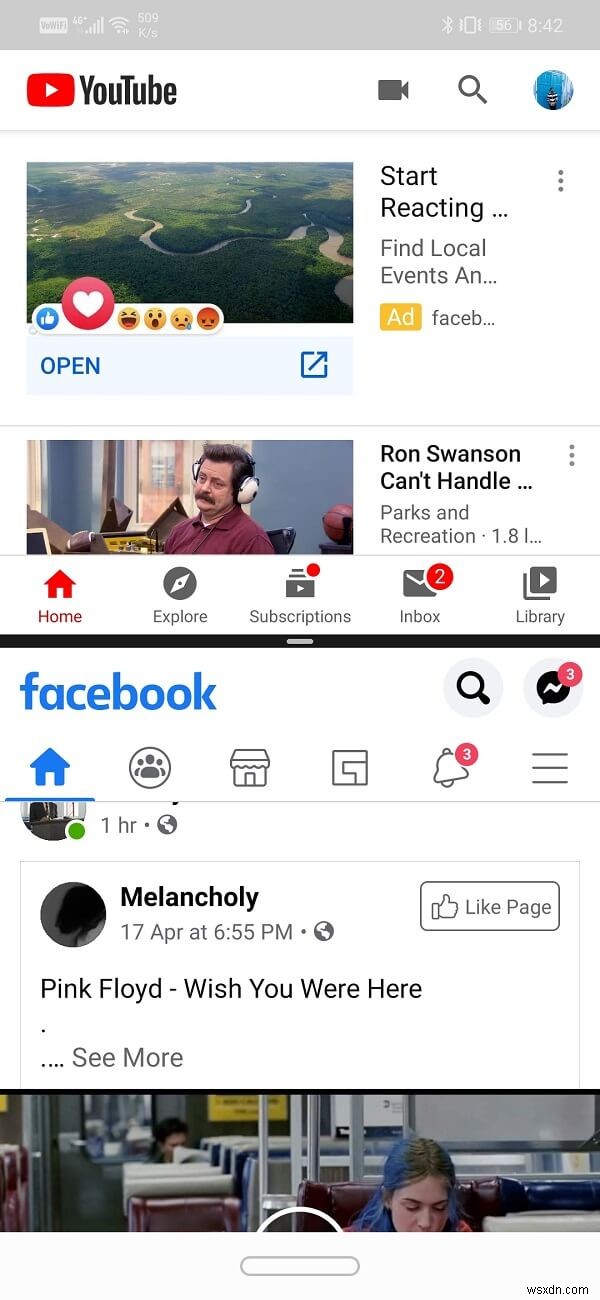The width and height of the screenshot is (600, 1300).
Task: Open the YouTube camera upload icon
Action: pyautogui.click(x=394, y=90)
